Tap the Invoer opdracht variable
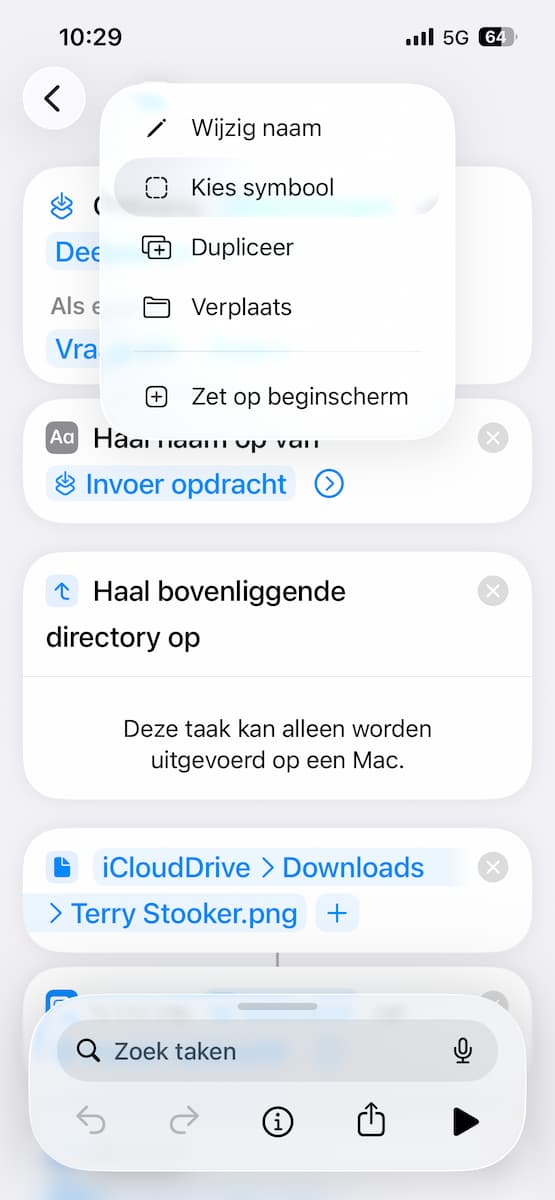555x1200 pixels. pos(171,484)
